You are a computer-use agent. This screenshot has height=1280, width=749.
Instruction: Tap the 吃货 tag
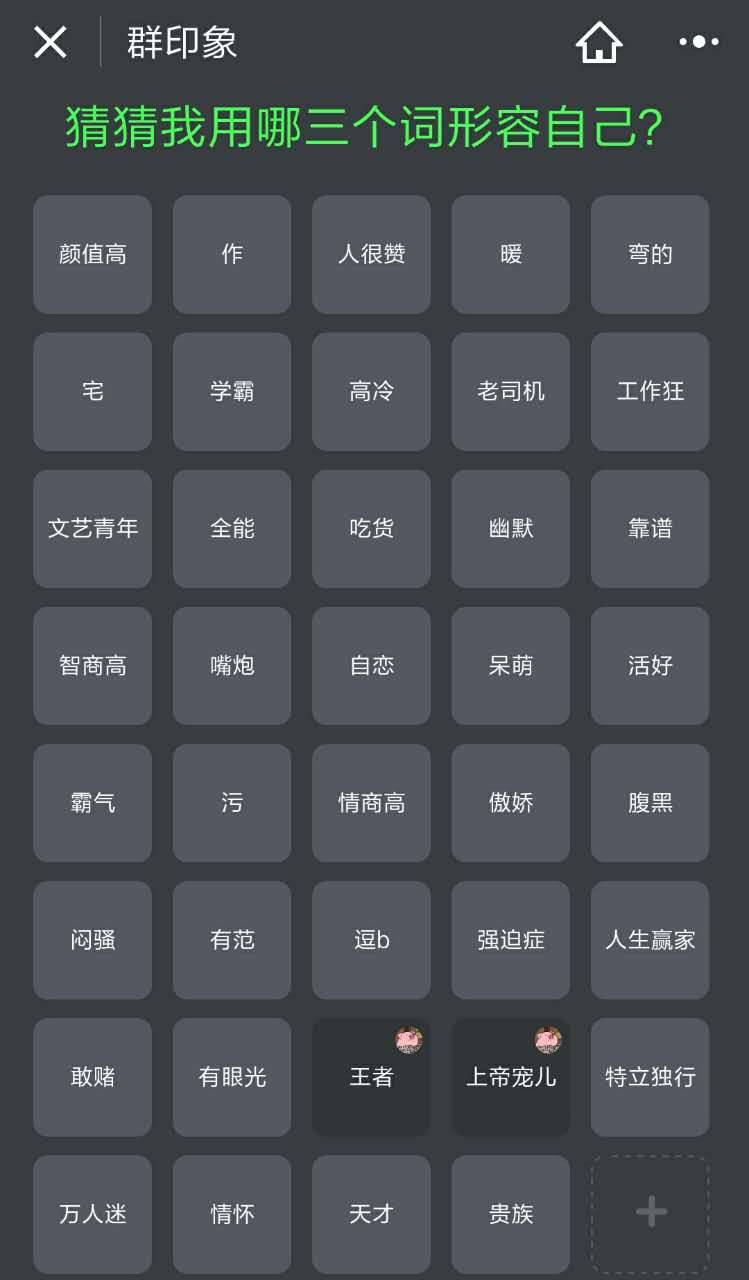pos(371,528)
